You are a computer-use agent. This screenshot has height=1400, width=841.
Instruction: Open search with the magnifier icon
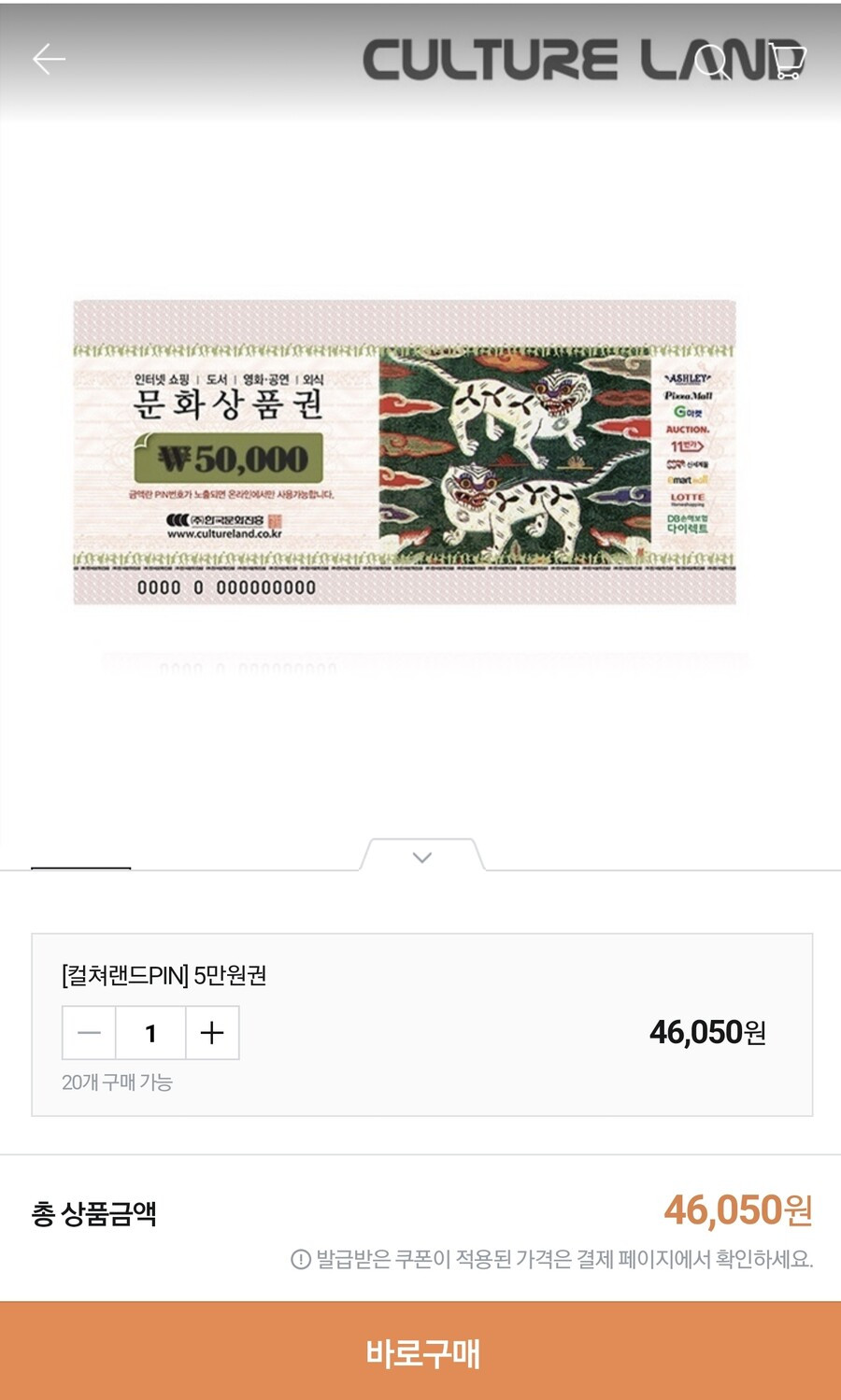point(714,61)
